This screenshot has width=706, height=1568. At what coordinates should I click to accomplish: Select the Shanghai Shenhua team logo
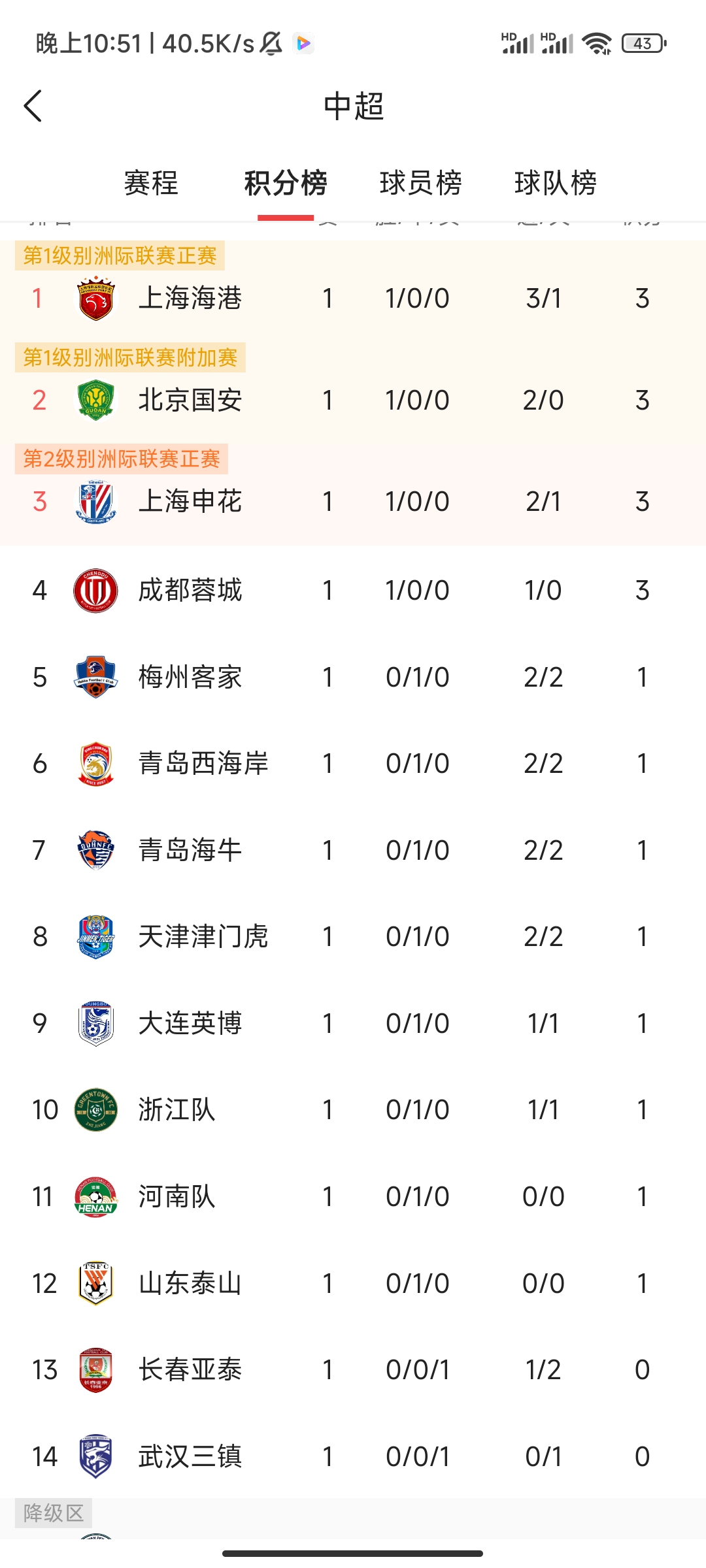[95, 501]
